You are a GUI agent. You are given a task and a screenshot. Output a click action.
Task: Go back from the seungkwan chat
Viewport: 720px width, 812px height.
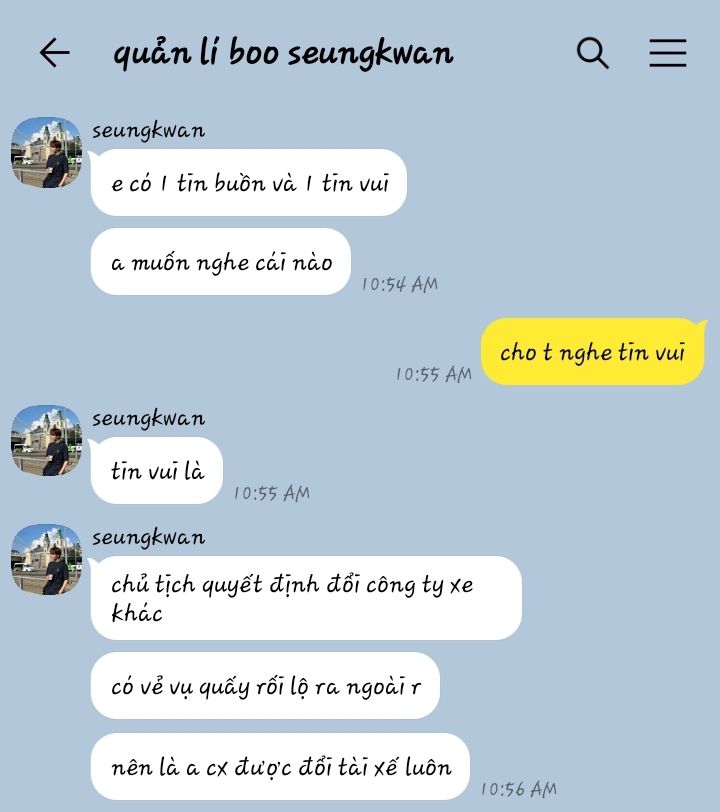54,53
